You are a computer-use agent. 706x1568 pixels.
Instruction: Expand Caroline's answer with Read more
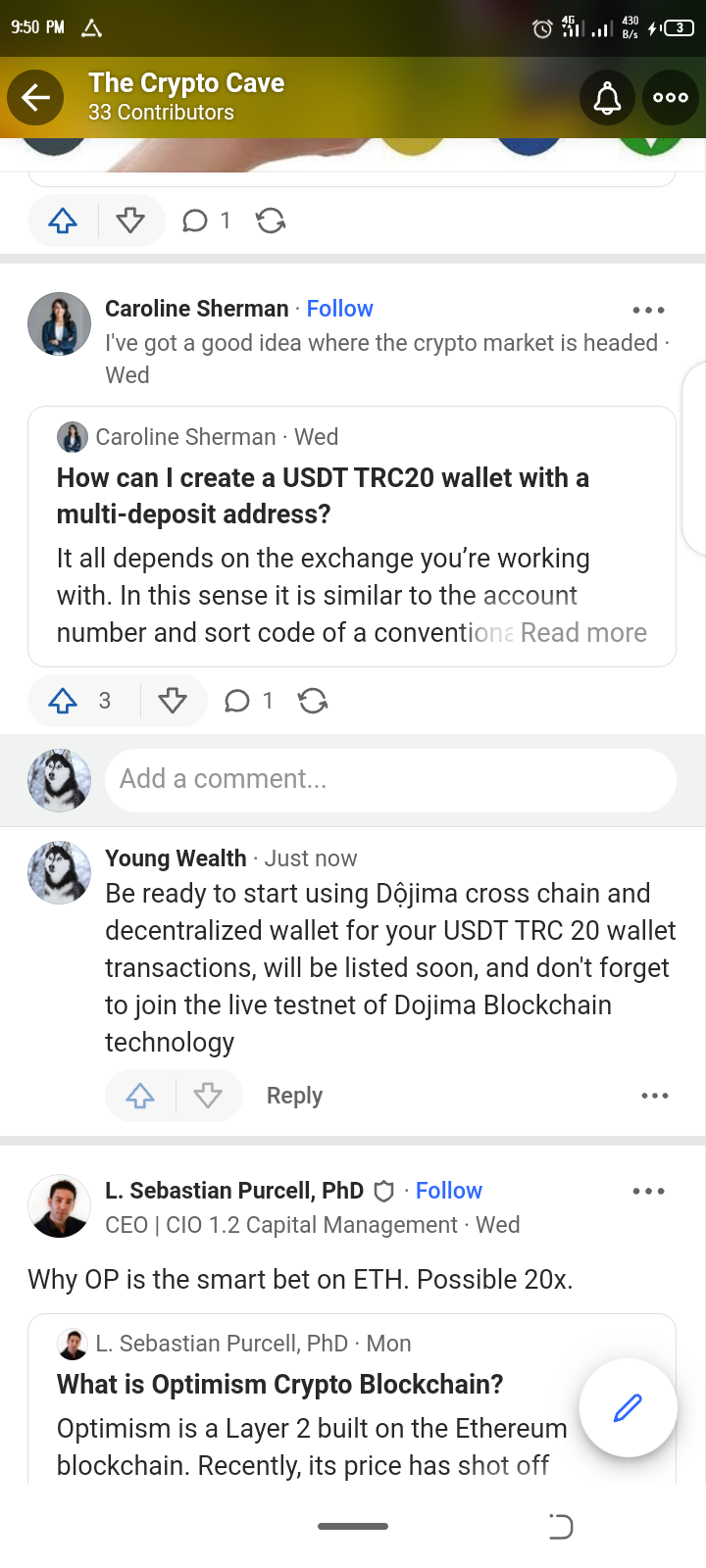click(583, 633)
